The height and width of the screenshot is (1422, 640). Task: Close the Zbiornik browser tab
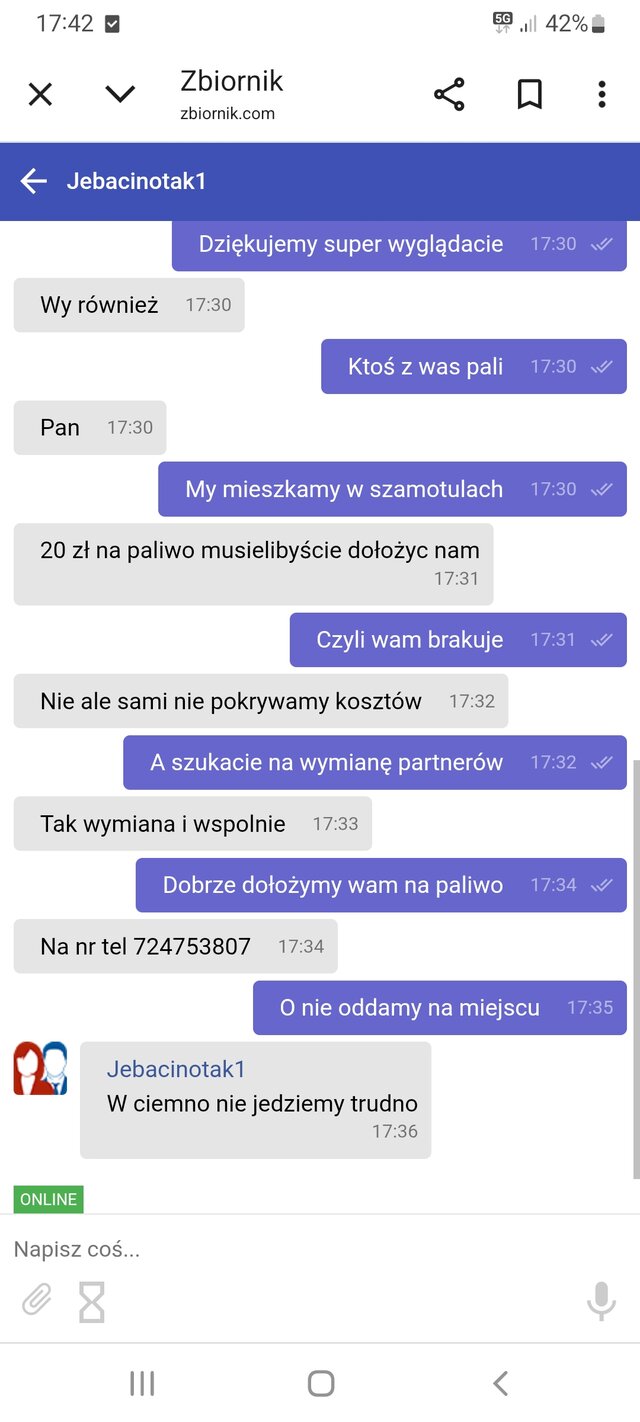(40, 95)
